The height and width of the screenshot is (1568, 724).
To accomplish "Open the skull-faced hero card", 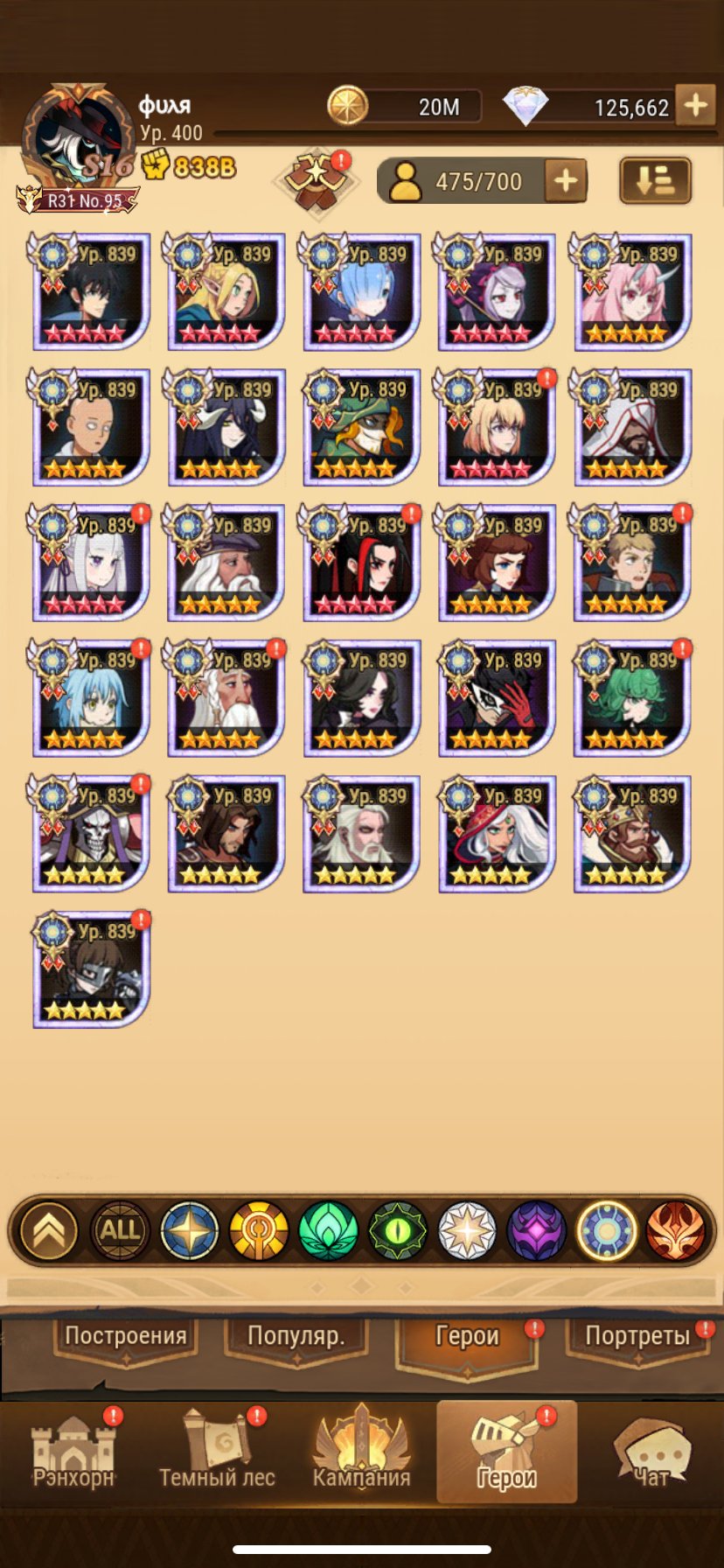I will (x=91, y=834).
